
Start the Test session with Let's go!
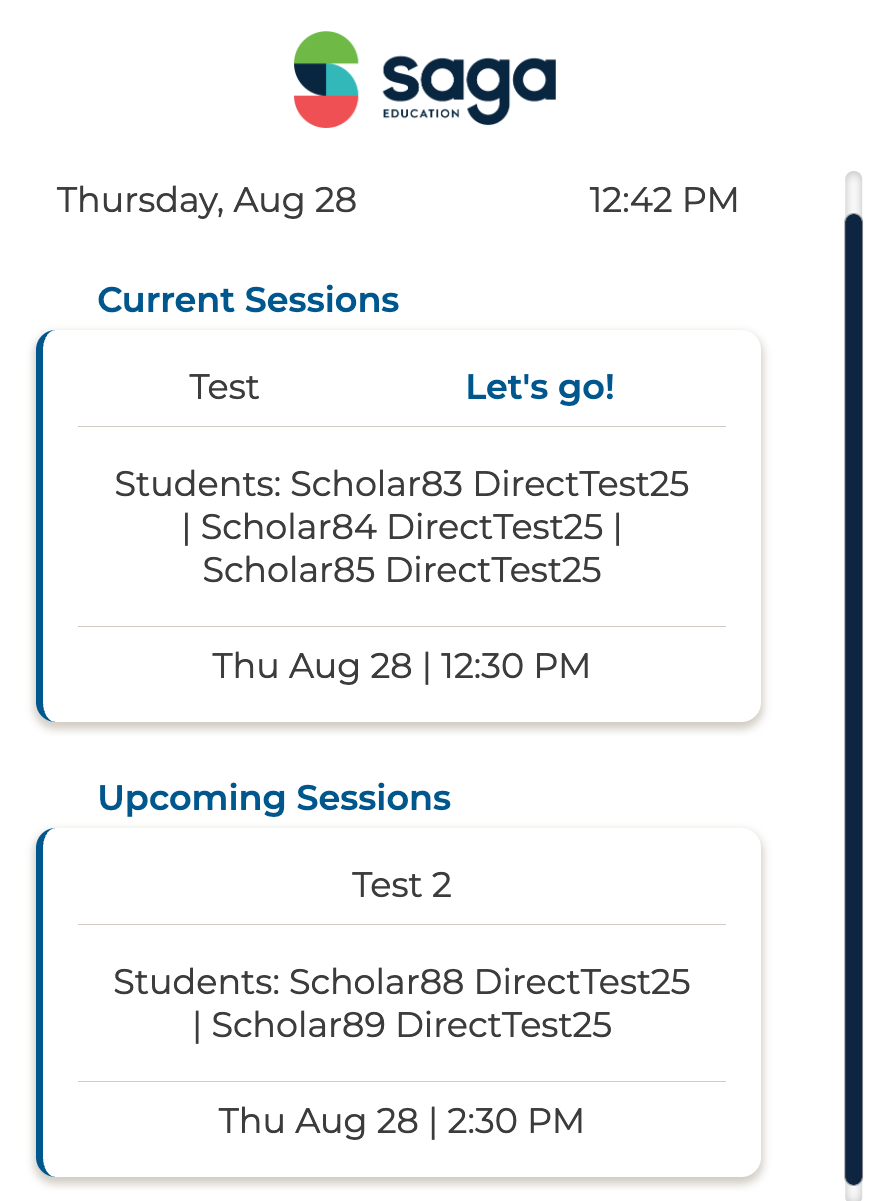coord(540,387)
